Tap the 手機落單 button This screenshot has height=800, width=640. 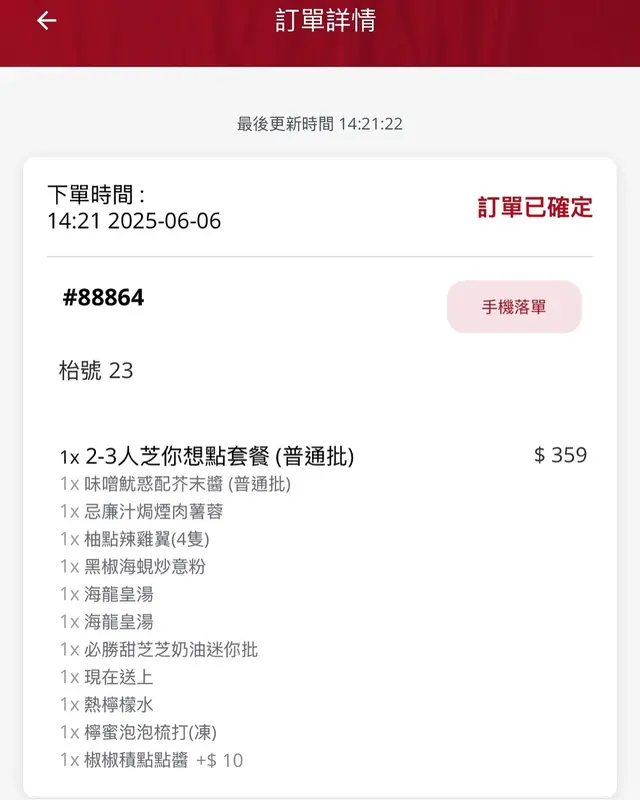click(x=514, y=307)
